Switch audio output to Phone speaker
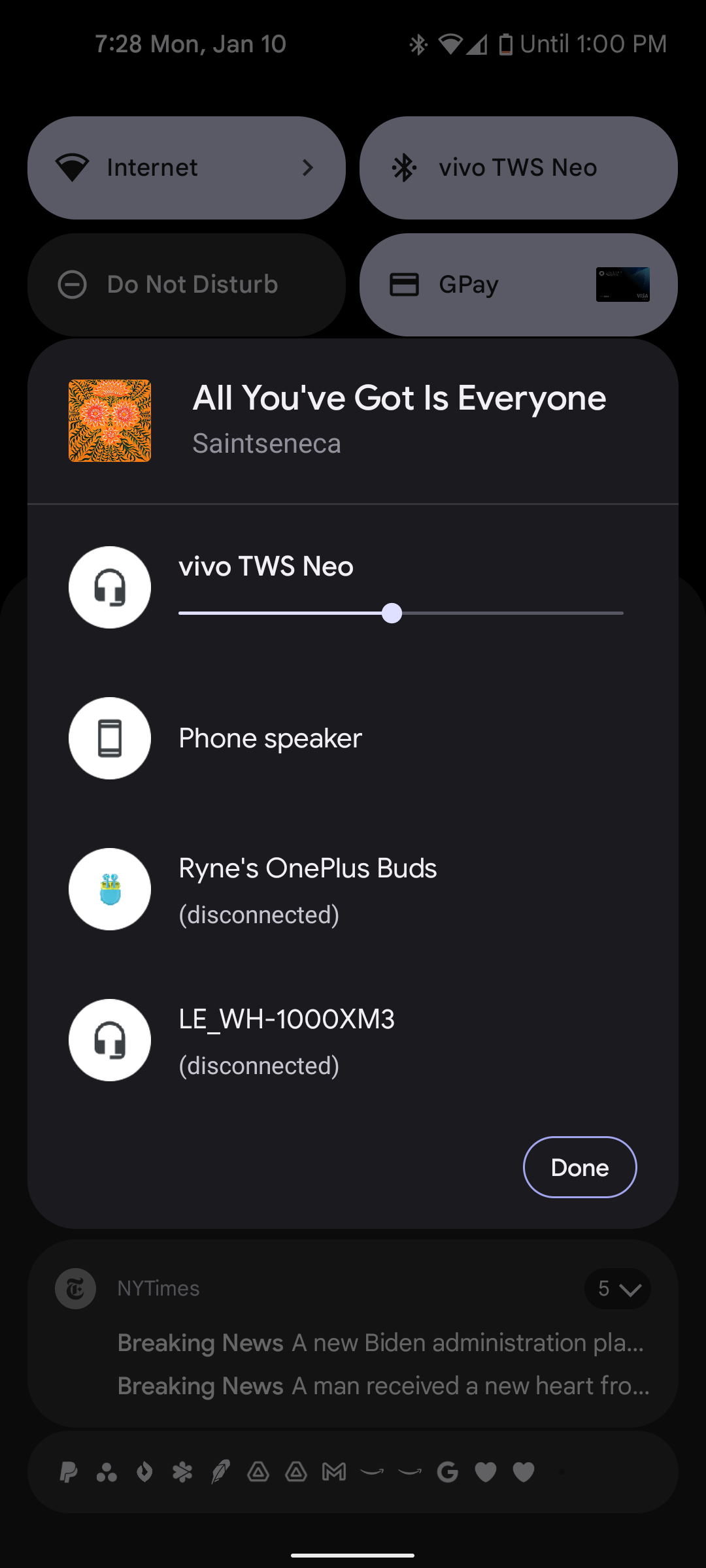This screenshot has width=706, height=1568. coord(353,738)
